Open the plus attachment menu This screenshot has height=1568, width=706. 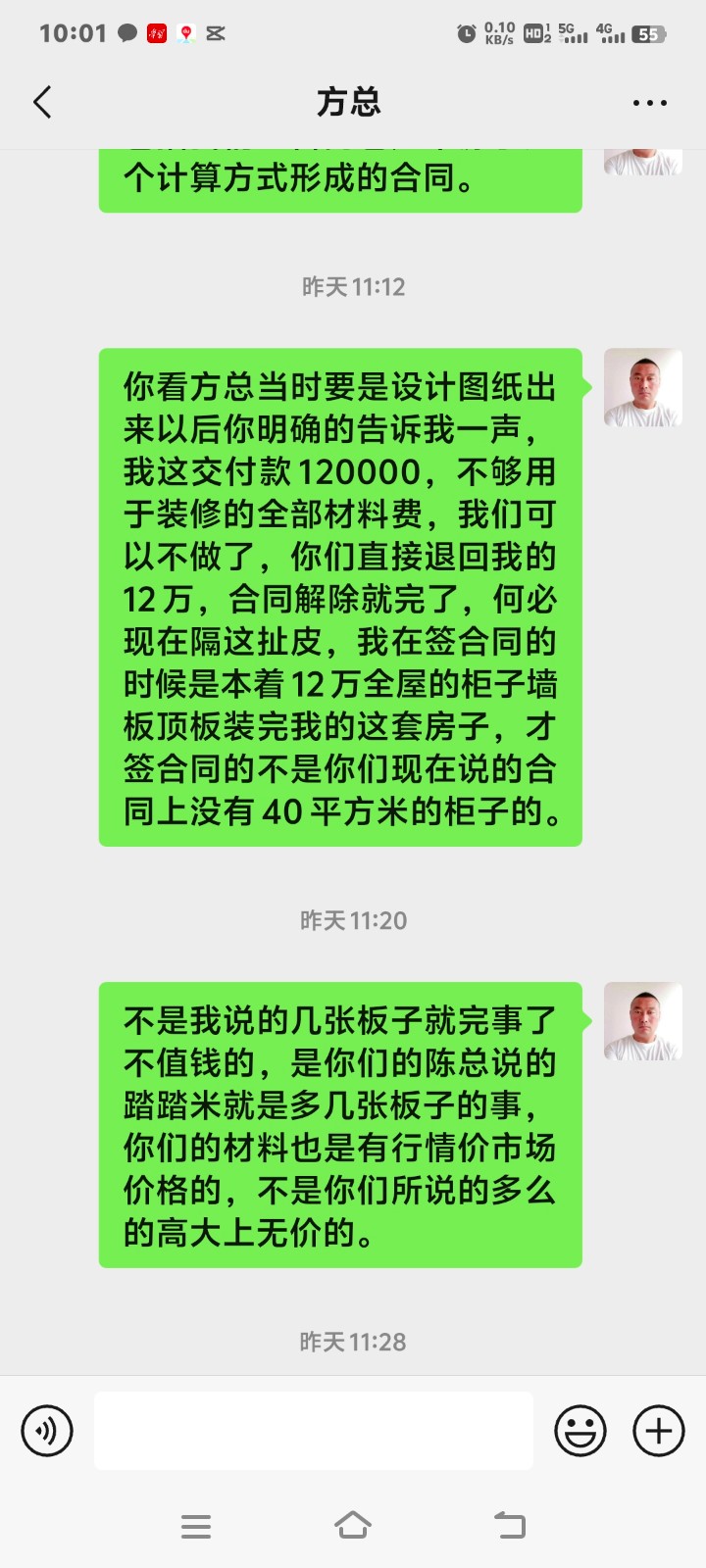coord(658,1431)
